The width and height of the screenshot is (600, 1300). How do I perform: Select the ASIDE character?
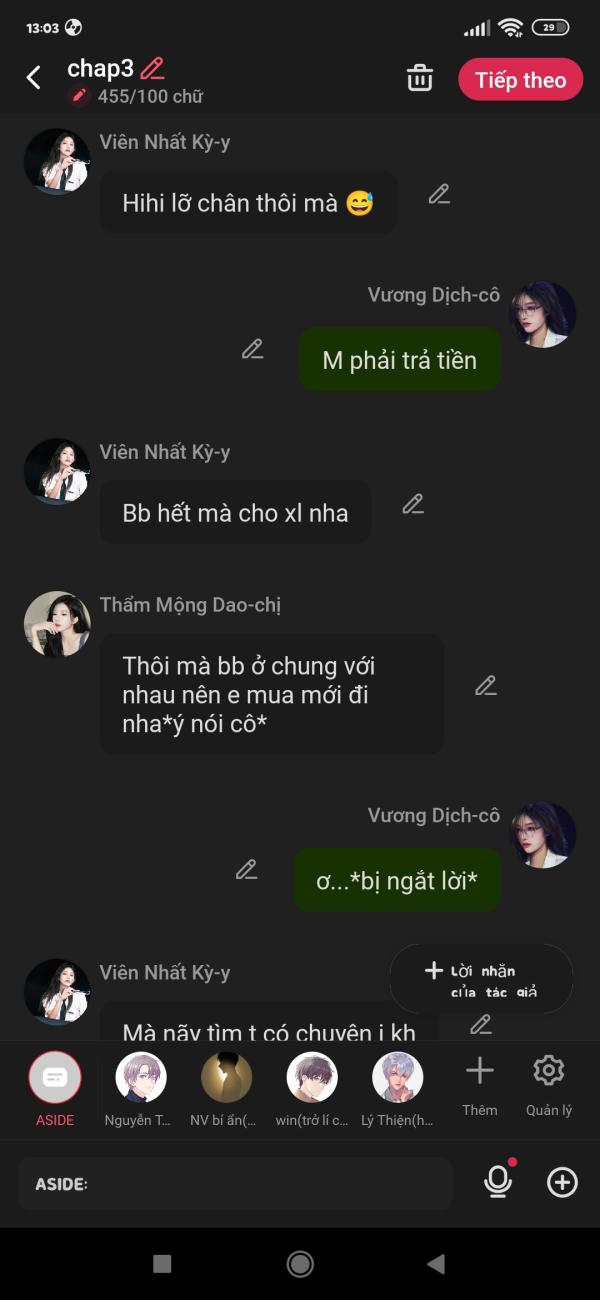pos(55,1089)
